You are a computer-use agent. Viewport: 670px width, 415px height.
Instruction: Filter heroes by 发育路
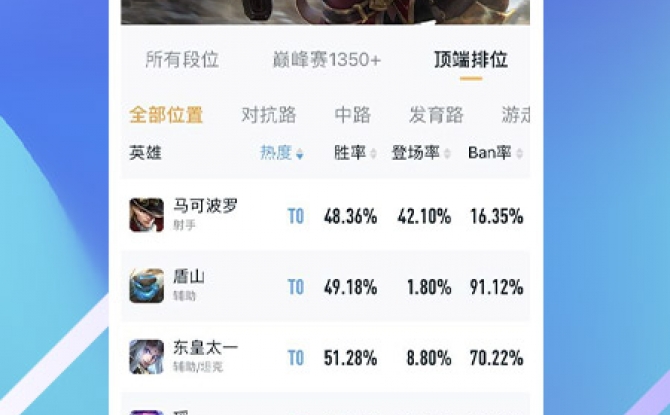tap(436, 115)
